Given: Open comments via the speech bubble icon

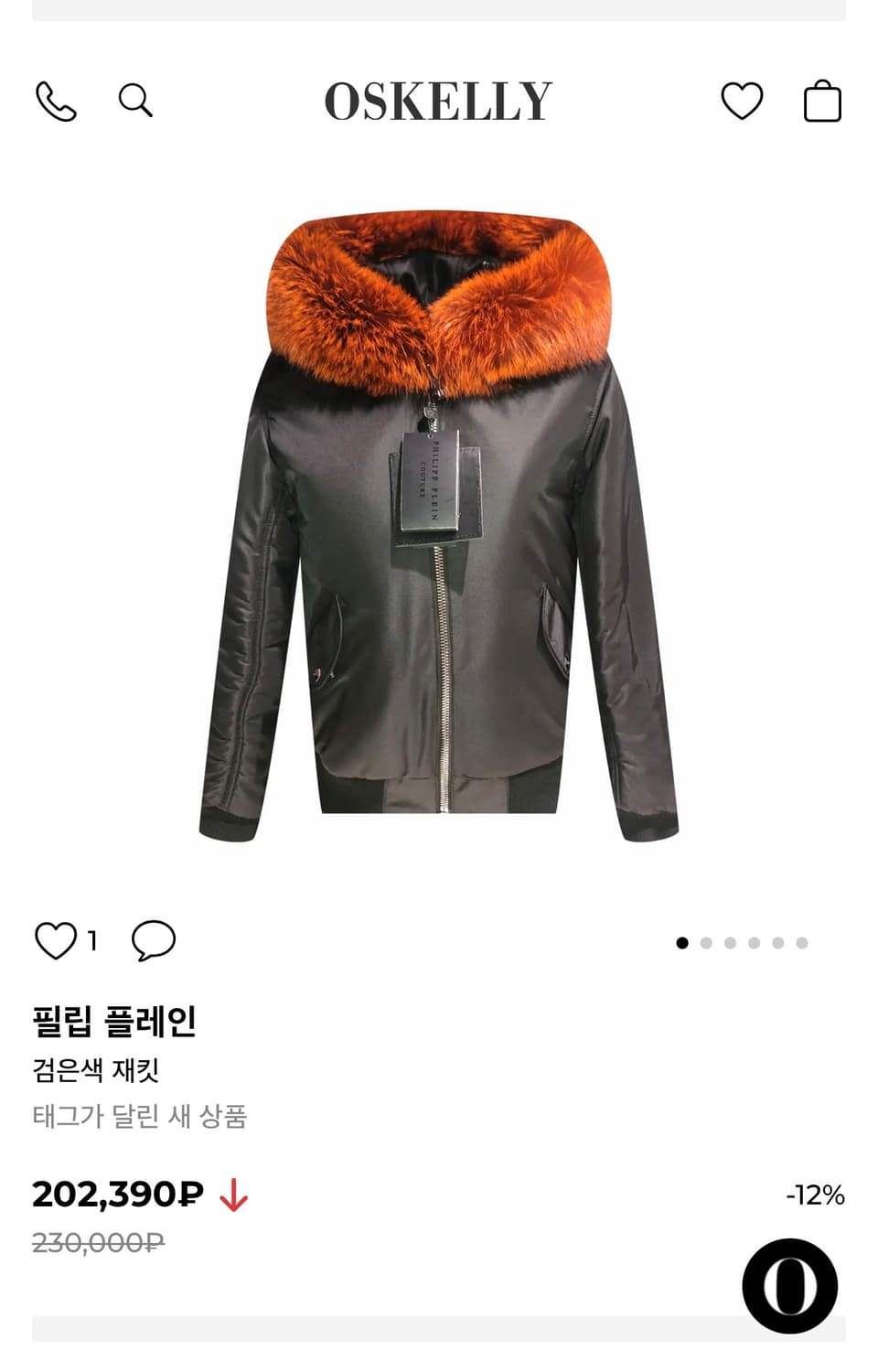Looking at the screenshot, I should [x=154, y=939].
